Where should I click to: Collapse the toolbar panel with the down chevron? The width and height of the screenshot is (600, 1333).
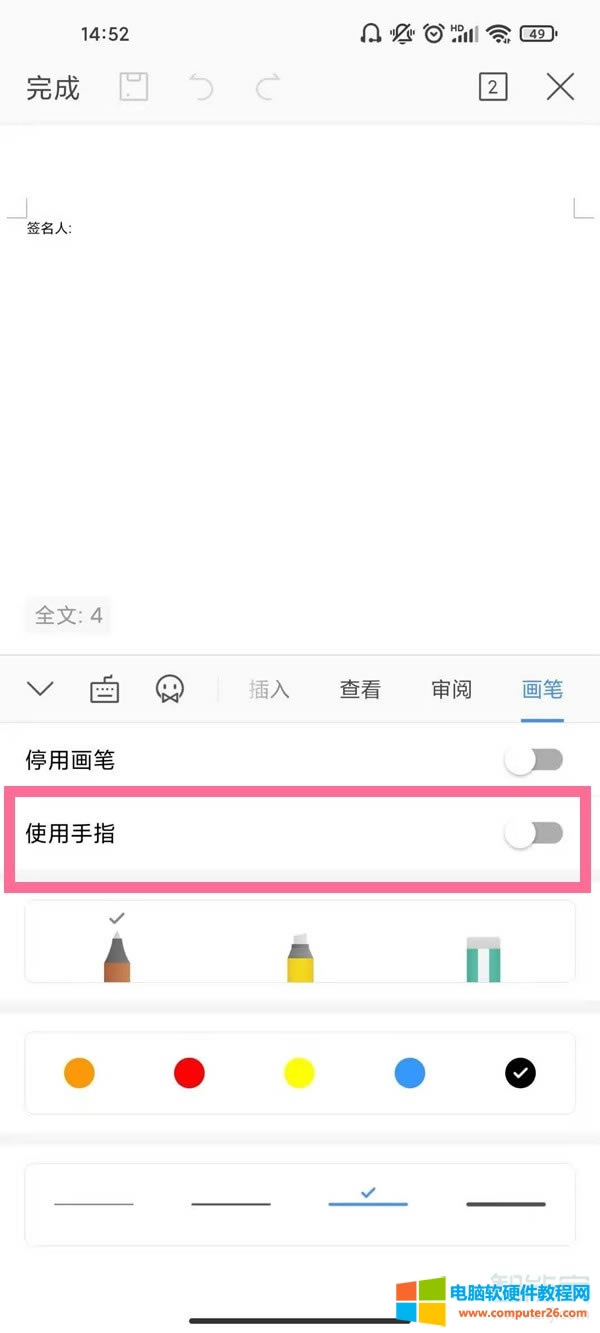pos(40,689)
